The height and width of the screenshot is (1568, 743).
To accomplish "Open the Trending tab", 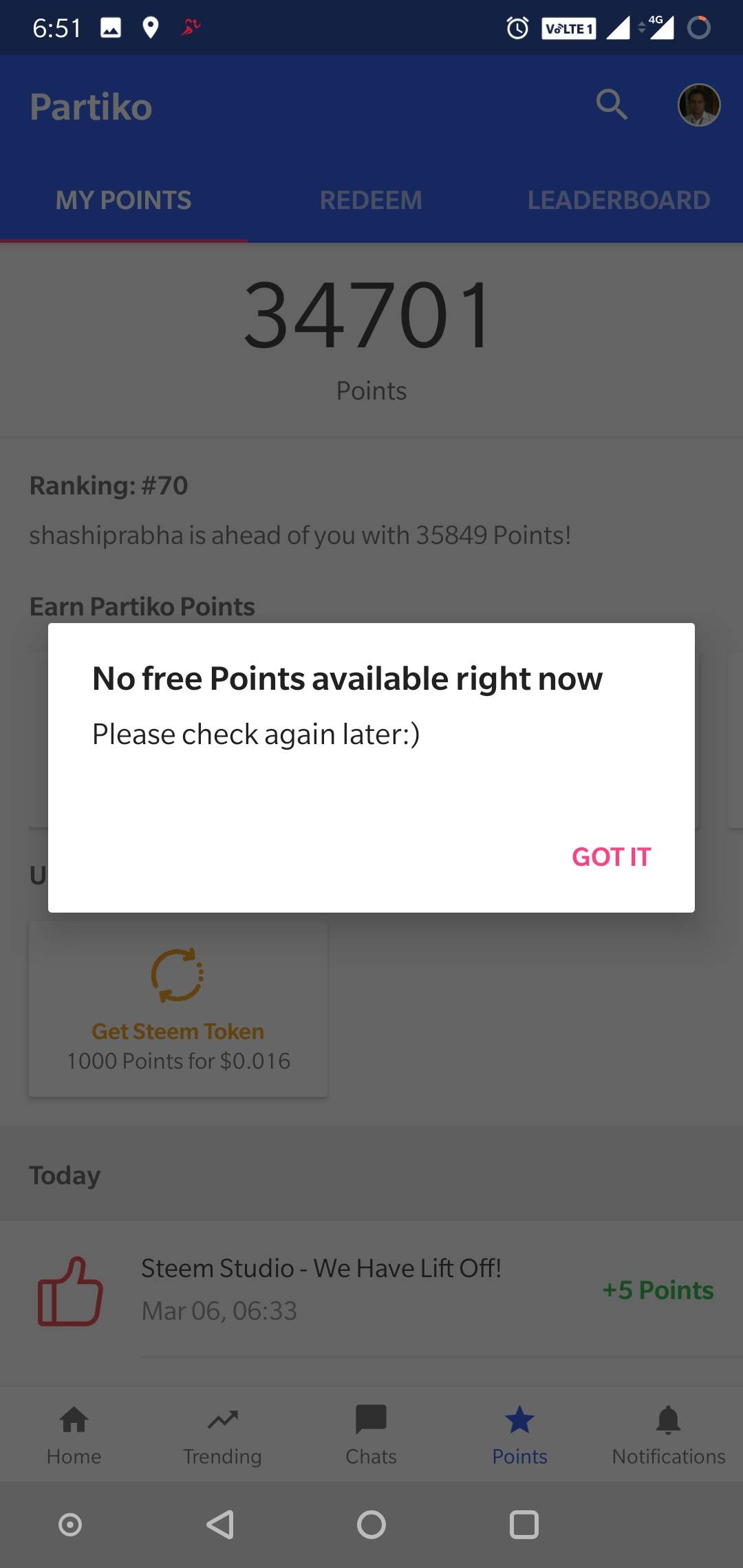I will 222,1435.
